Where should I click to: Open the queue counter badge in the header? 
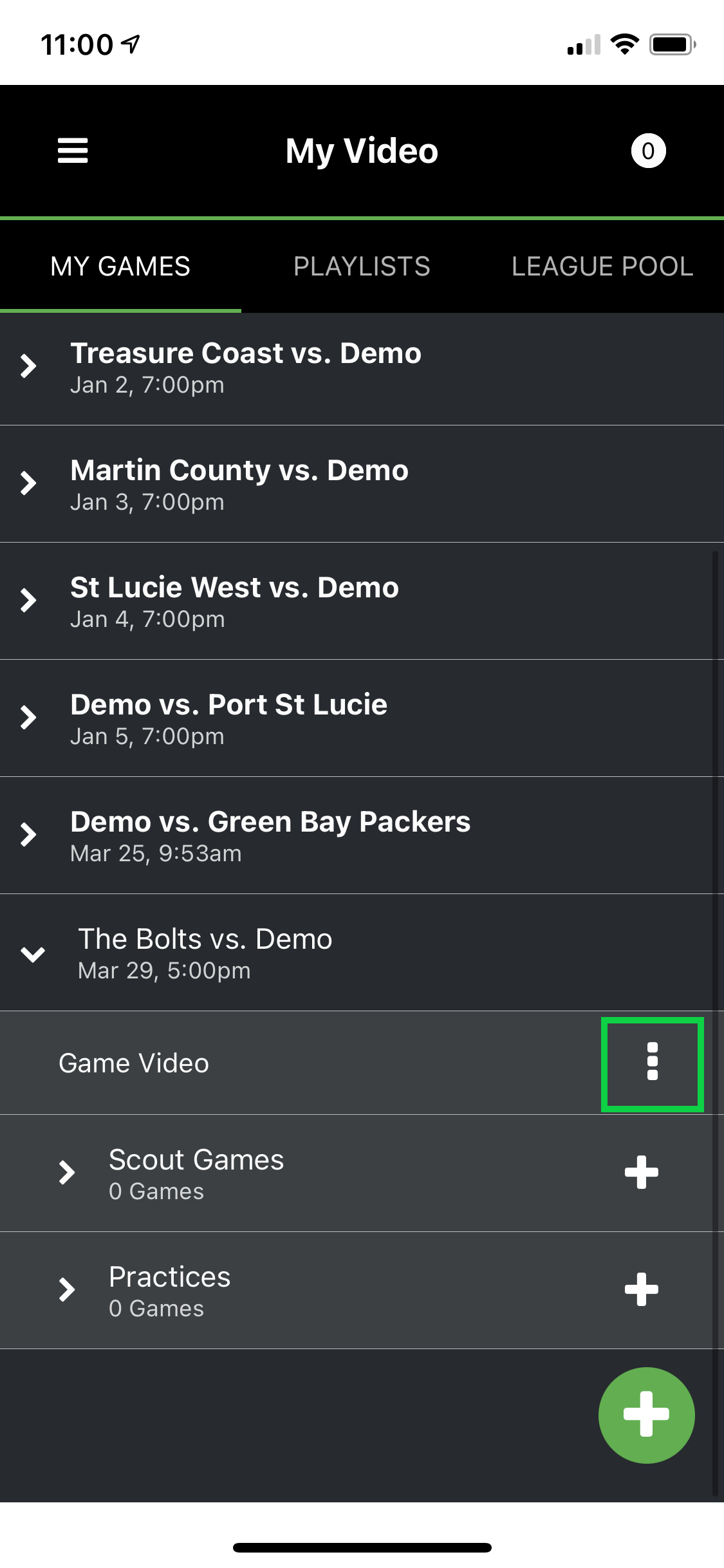647,151
